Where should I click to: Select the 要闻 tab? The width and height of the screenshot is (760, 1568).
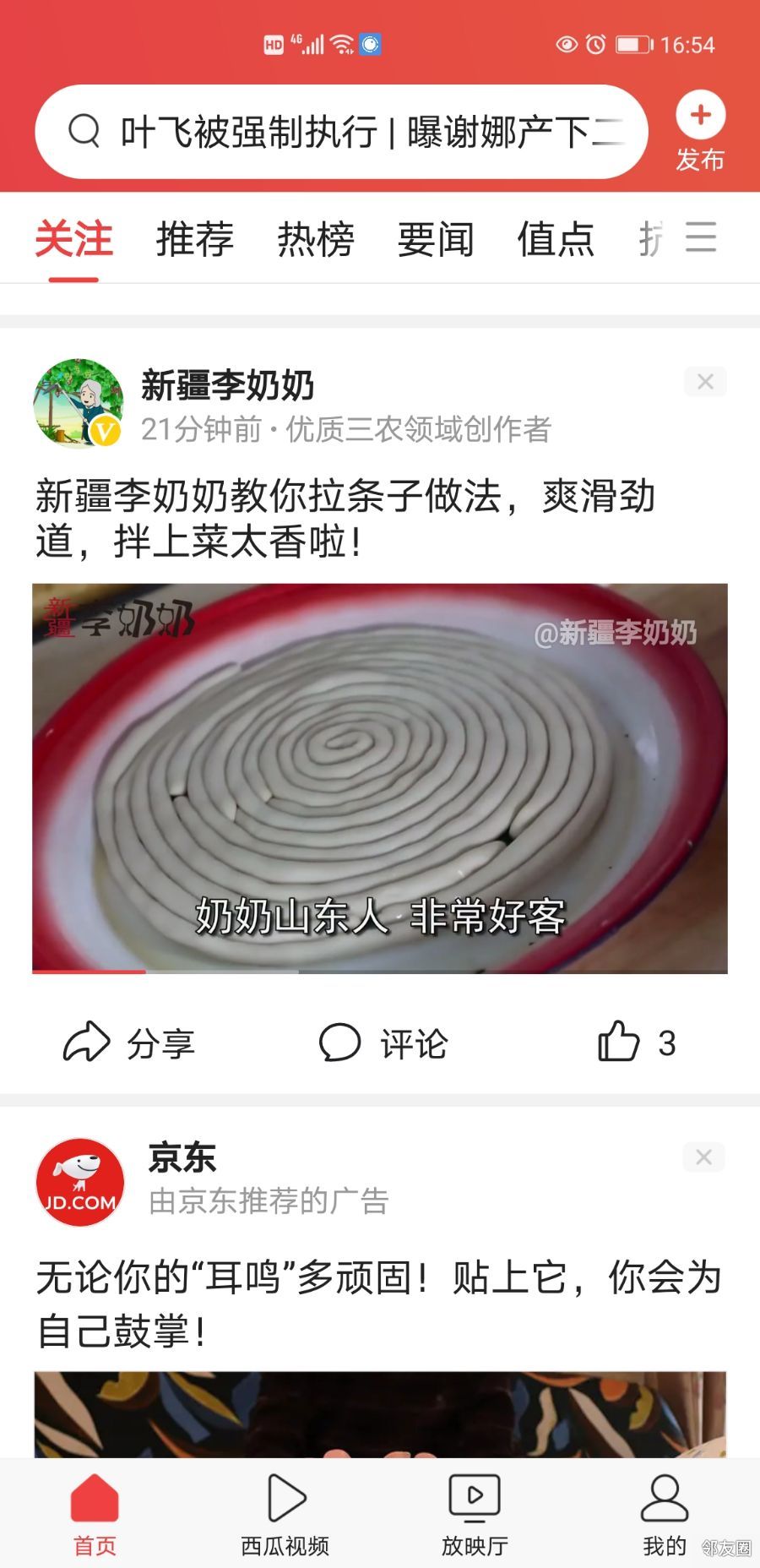tap(436, 239)
